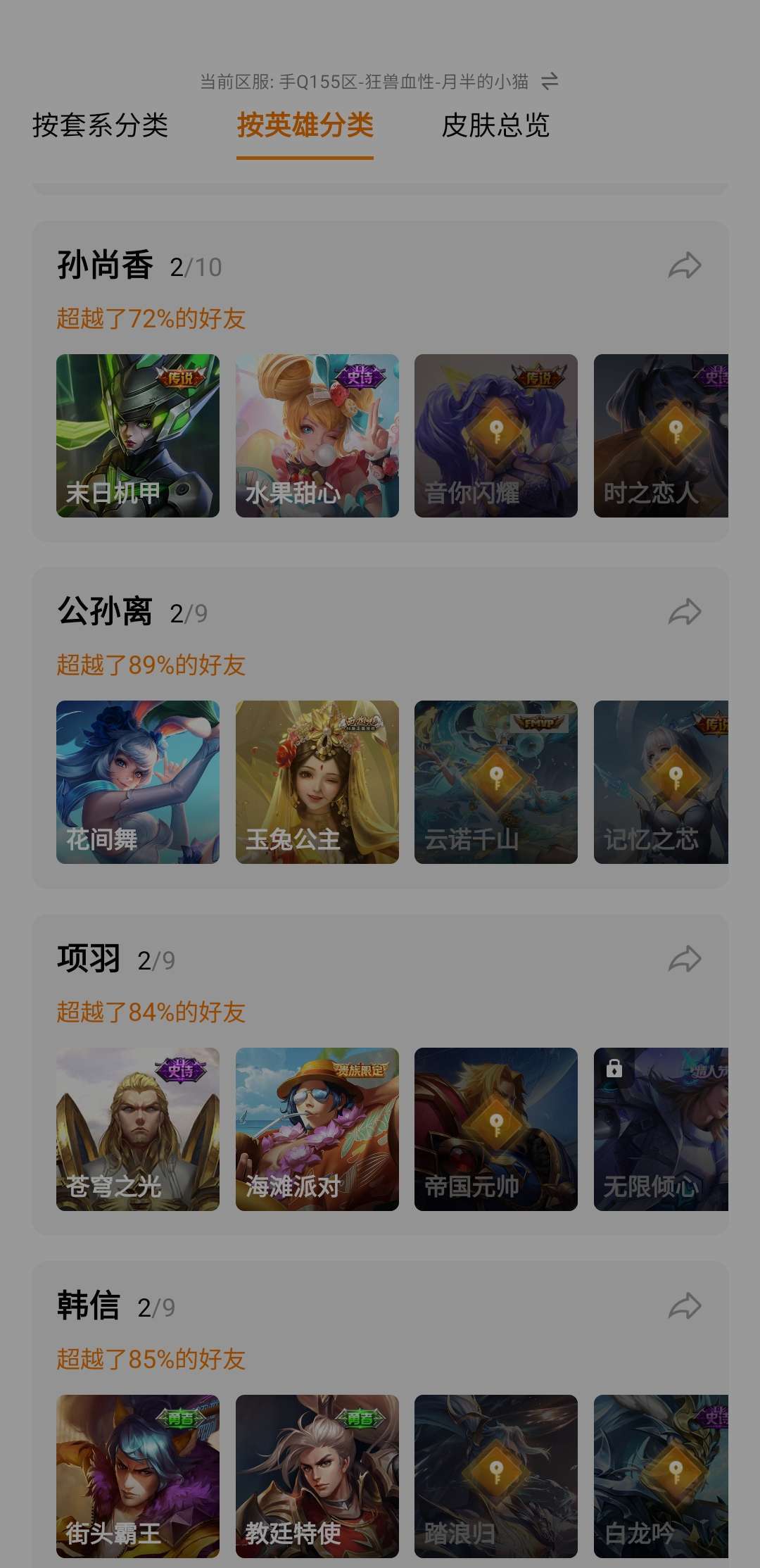Share 项羽 skin collection
Viewport: 760px width, 1568px height.
click(684, 959)
